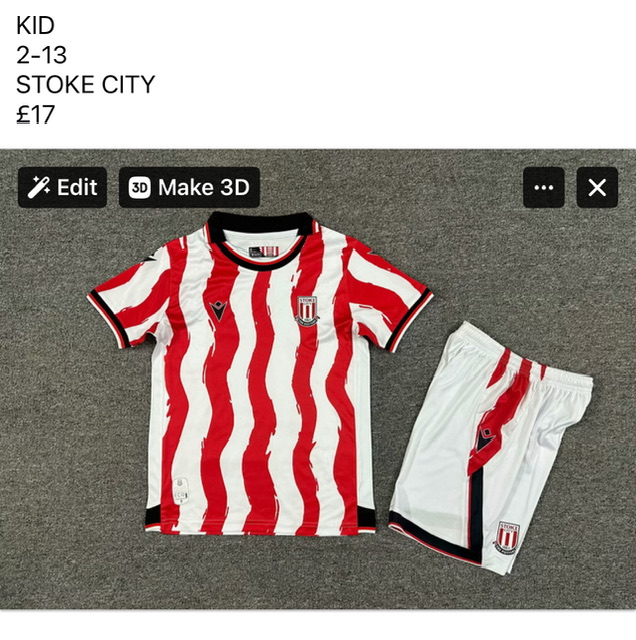Open the three-dot options menu
The width and height of the screenshot is (636, 640).
click(543, 188)
